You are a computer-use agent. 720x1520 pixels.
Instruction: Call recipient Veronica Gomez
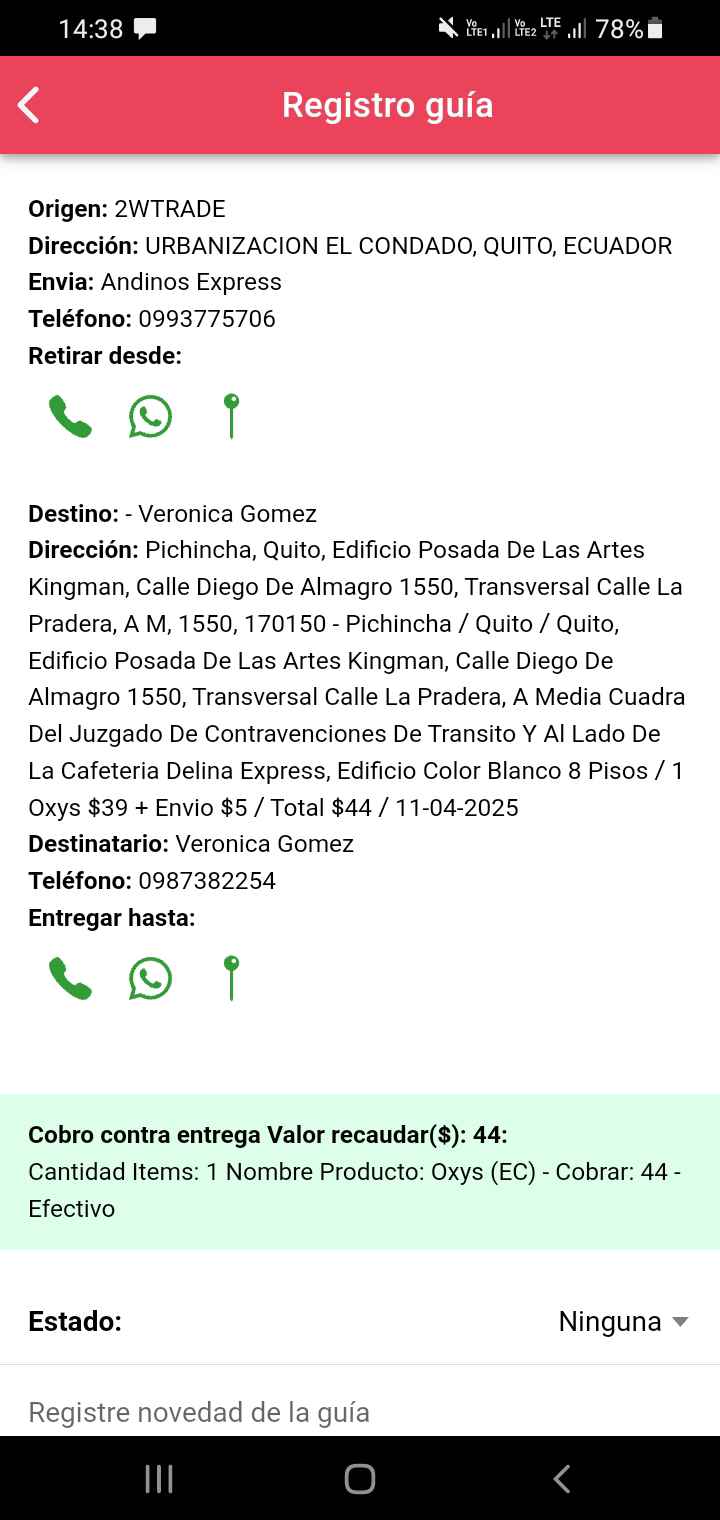tap(70, 978)
